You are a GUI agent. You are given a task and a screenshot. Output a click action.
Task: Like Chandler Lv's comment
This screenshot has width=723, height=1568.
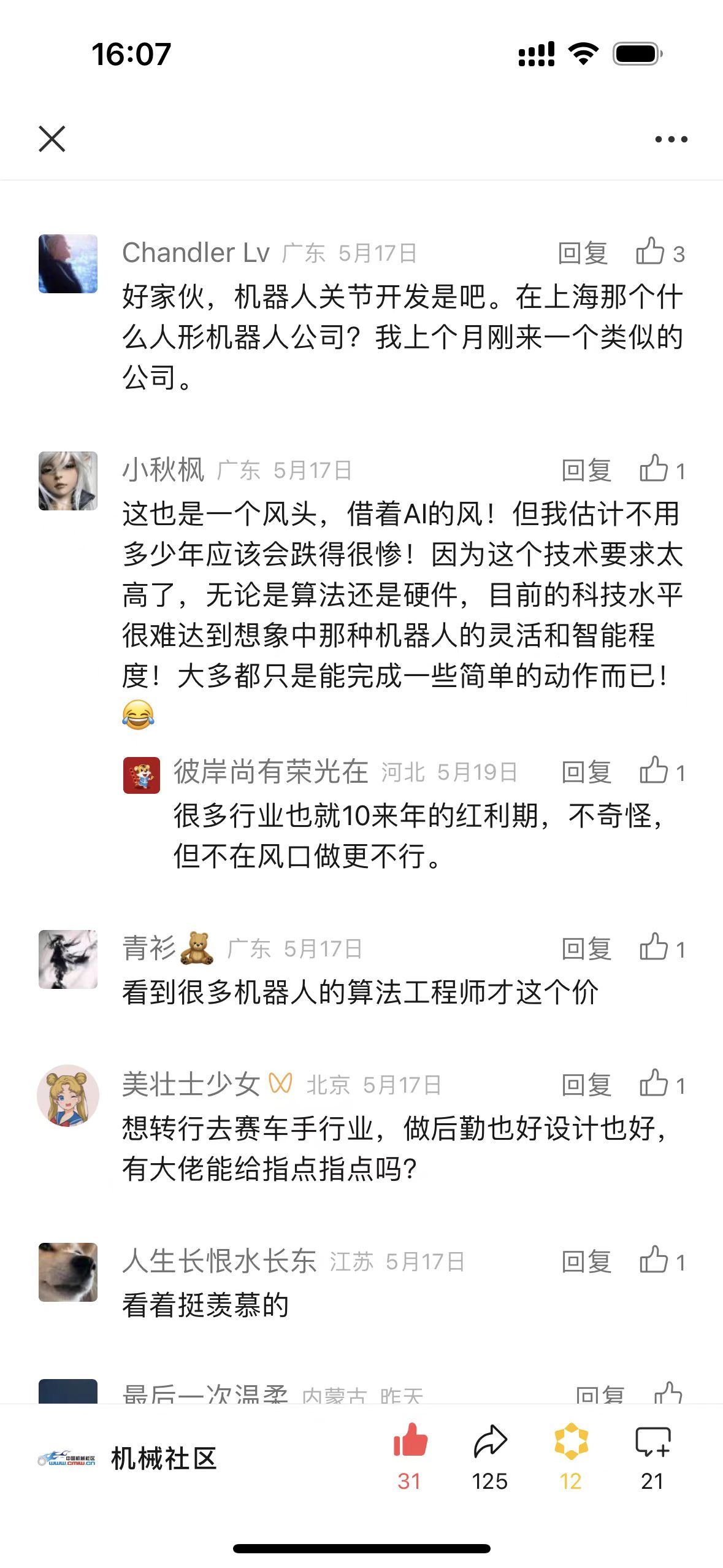651,252
